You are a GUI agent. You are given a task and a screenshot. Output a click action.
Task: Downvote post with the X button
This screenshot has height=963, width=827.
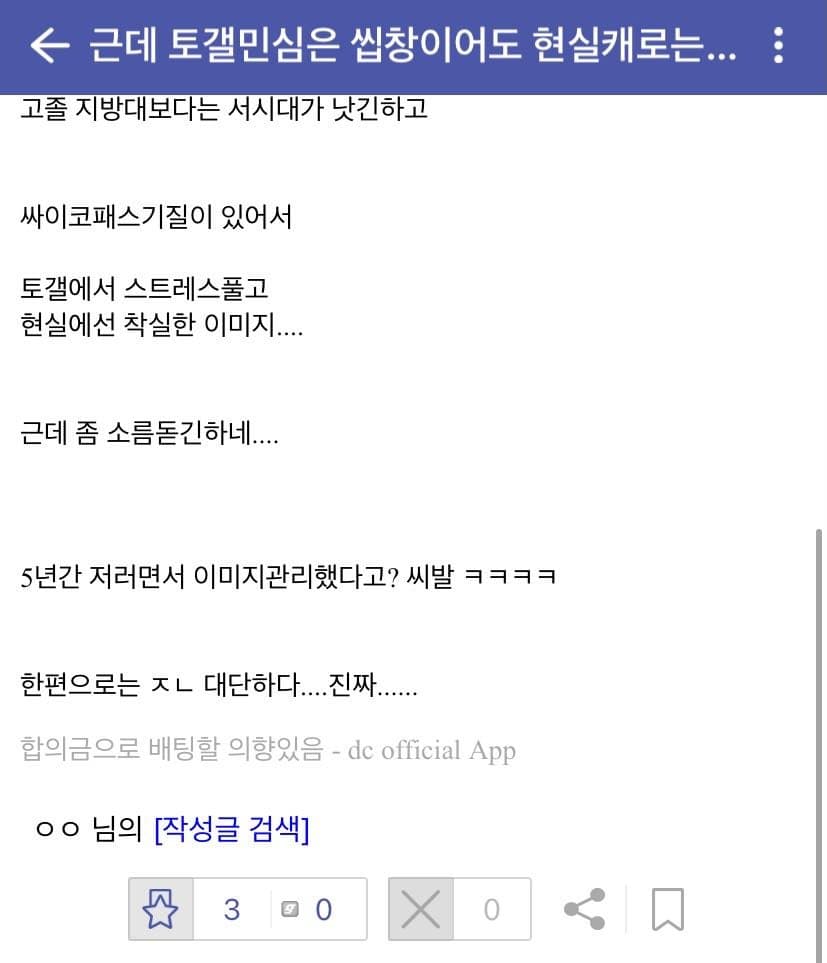[x=421, y=909]
